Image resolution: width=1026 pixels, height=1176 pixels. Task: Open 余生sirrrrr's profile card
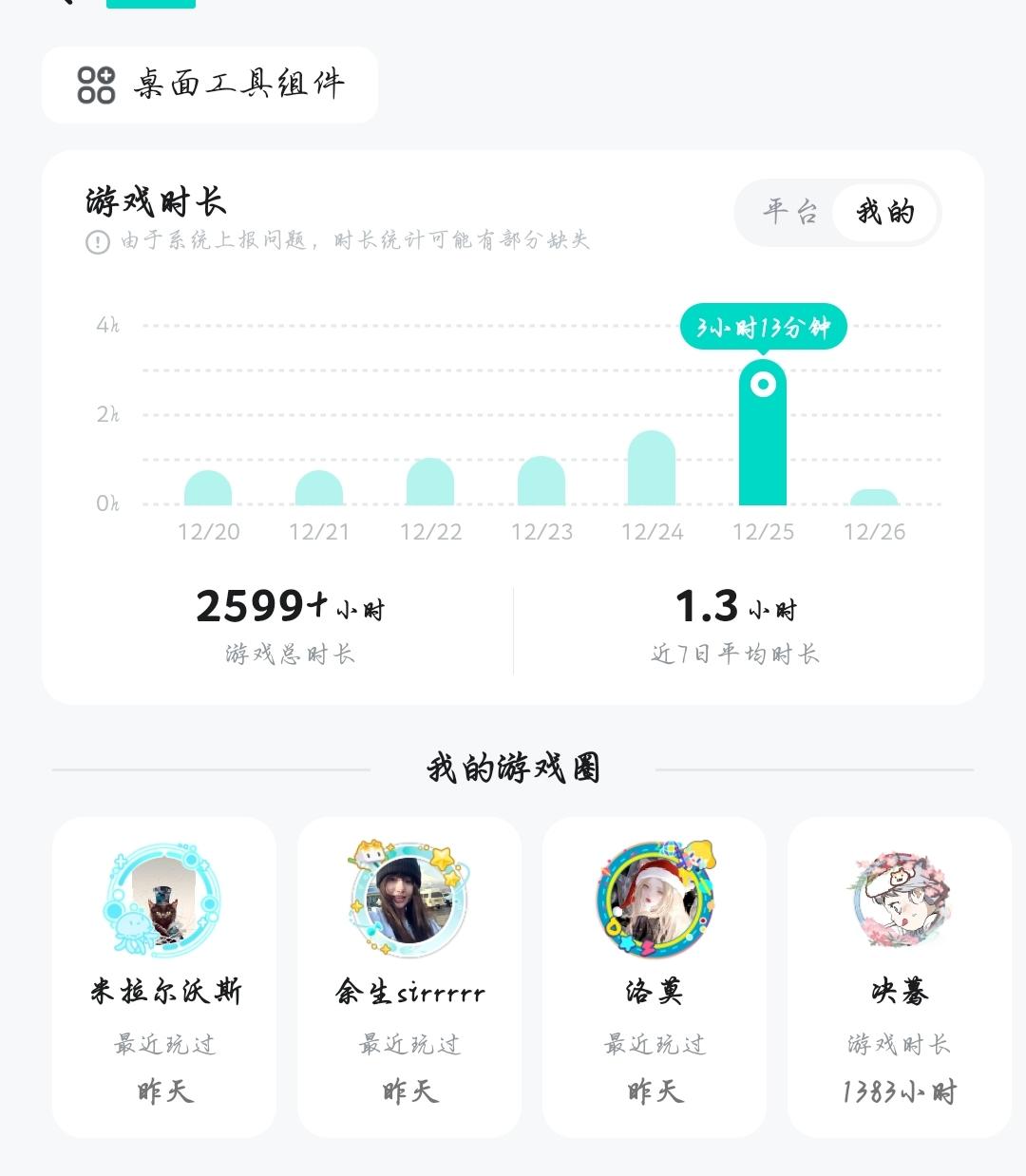click(409, 977)
